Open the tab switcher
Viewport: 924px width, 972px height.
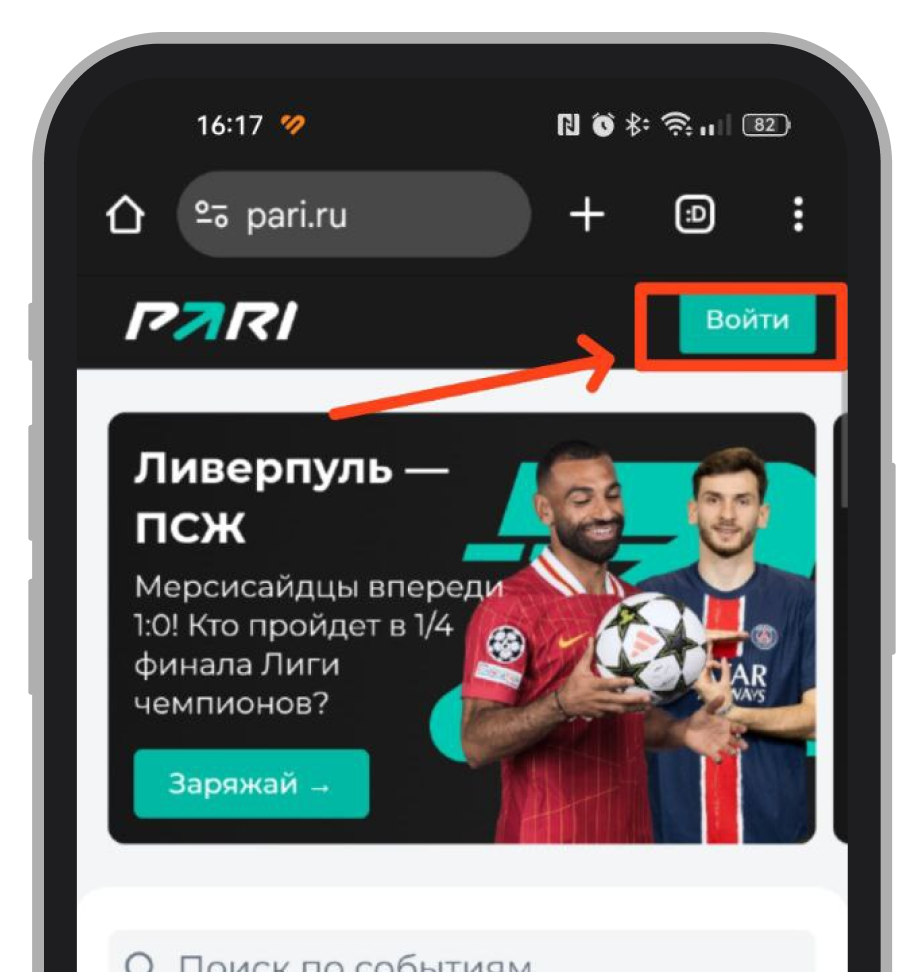click(694, 215)
